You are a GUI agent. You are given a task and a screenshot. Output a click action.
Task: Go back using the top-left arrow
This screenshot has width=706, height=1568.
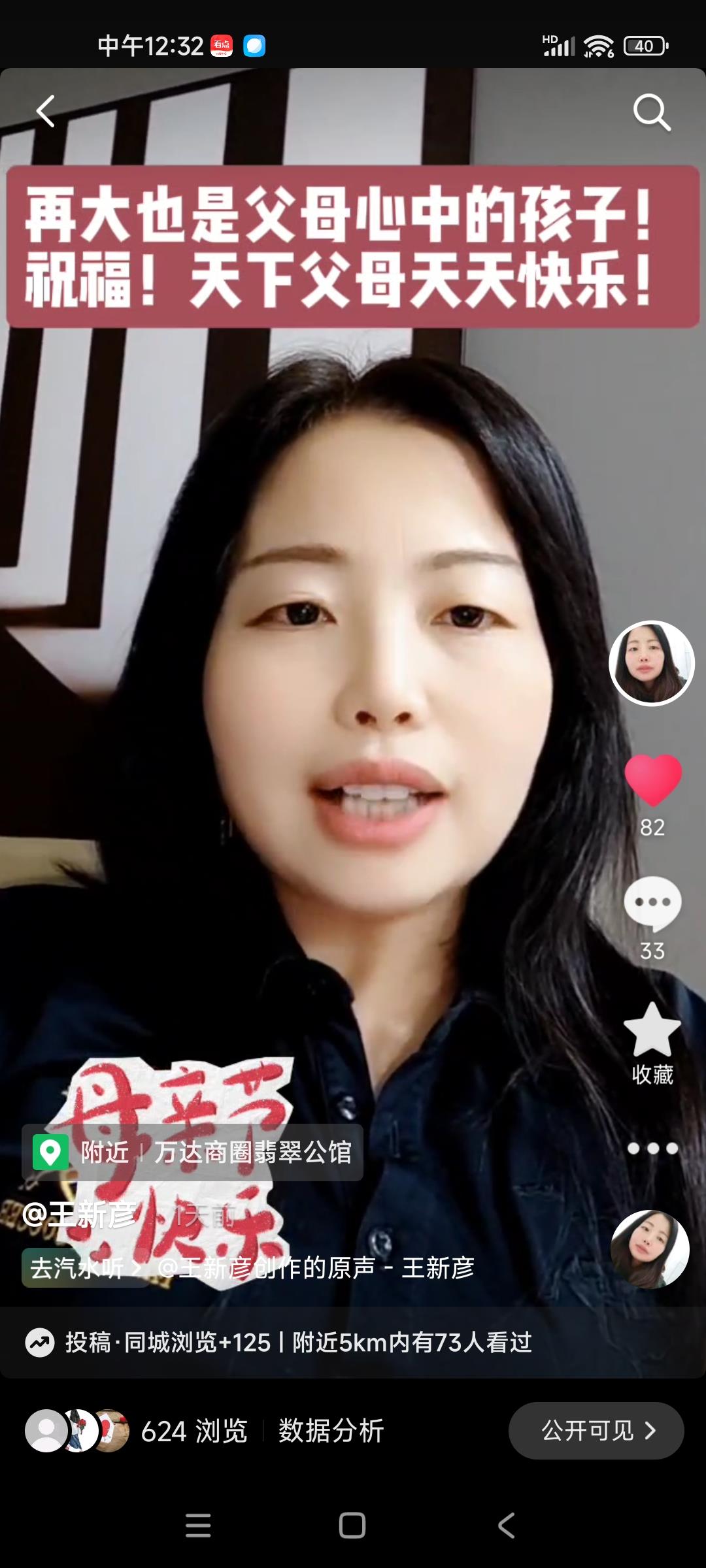[45, 111]
